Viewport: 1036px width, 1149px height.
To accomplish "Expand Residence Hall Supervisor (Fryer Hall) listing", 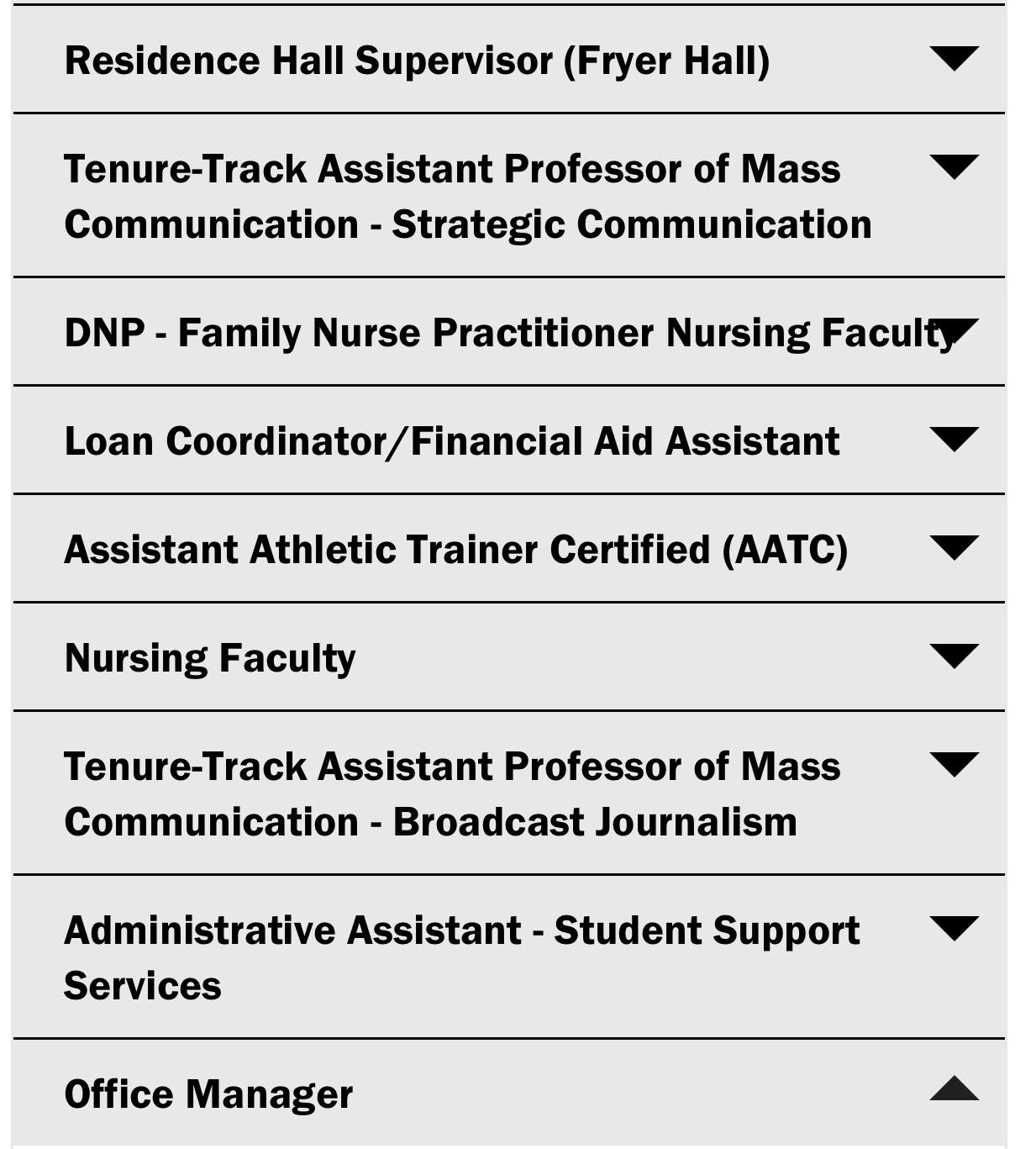I will click(x=508, y=59).
